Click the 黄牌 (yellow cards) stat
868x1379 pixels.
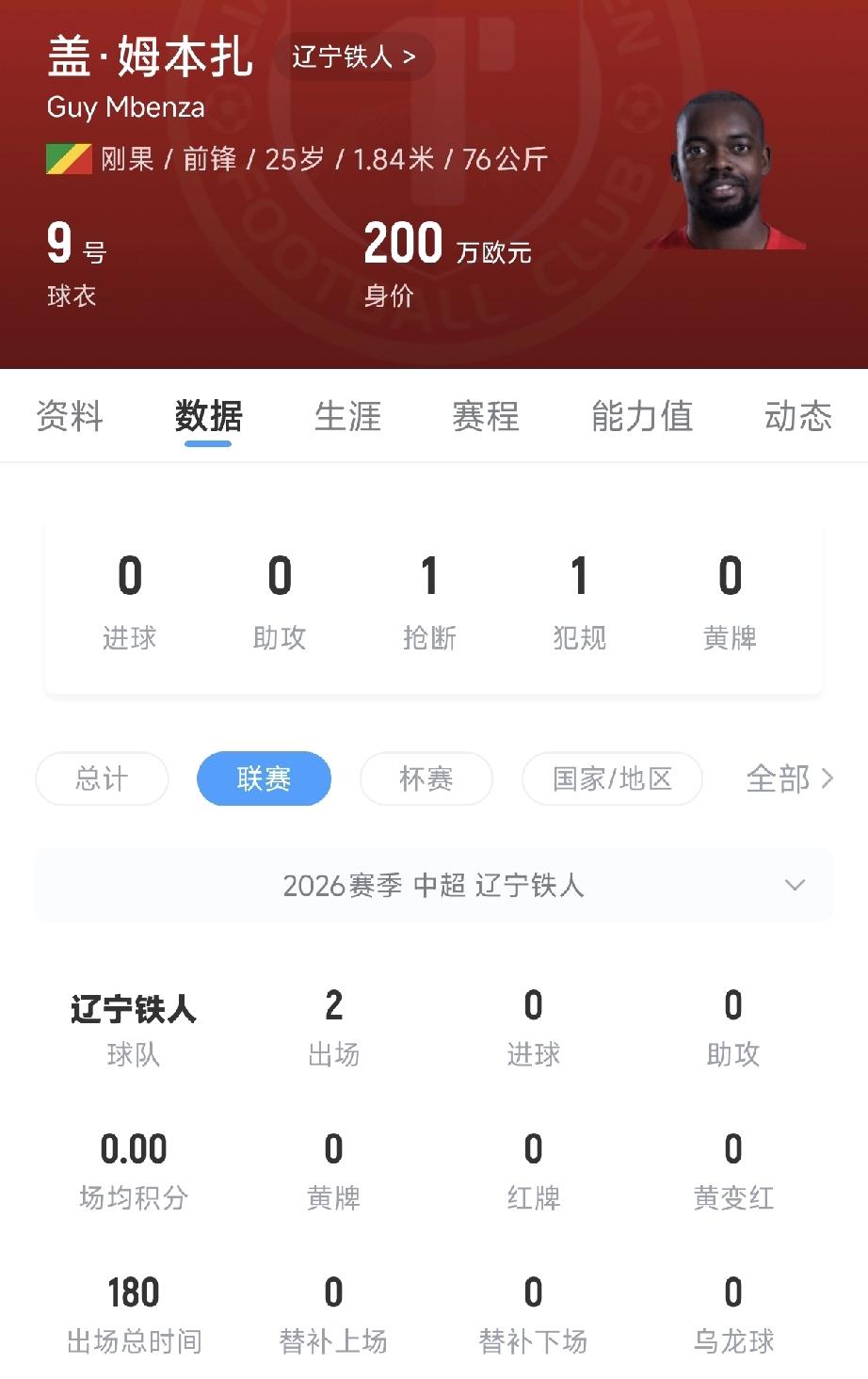732,598
